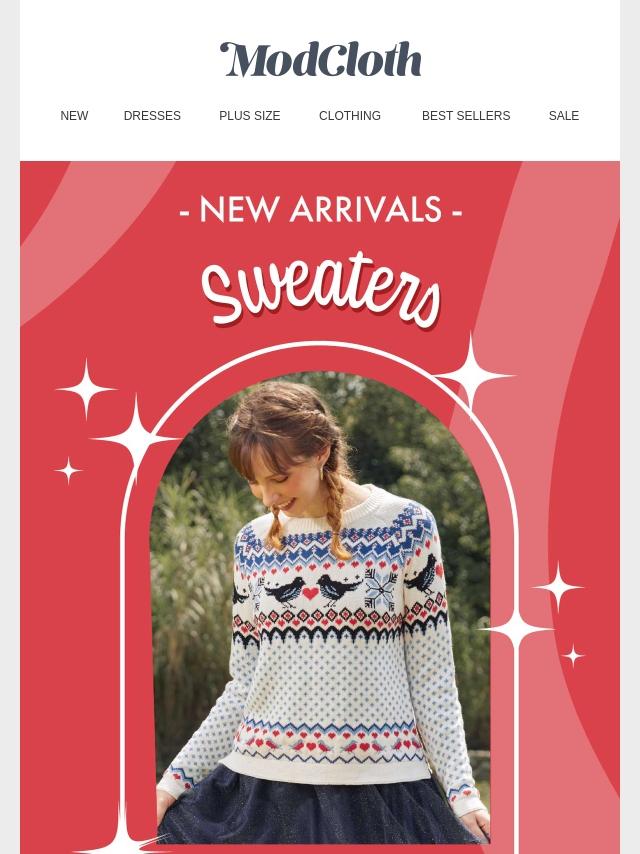View the BEST SELLERS page
The image size is (640, 854).
pos(466,115)
